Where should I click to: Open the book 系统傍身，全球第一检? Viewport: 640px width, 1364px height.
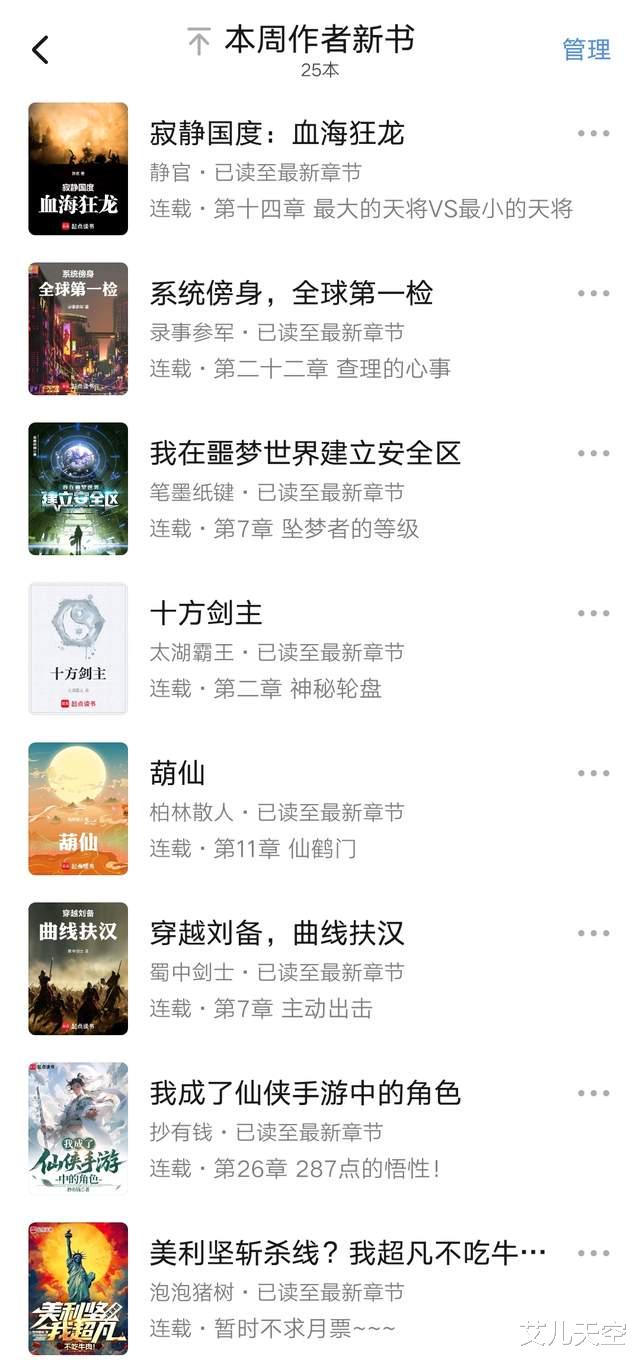[x=290, y=293]
